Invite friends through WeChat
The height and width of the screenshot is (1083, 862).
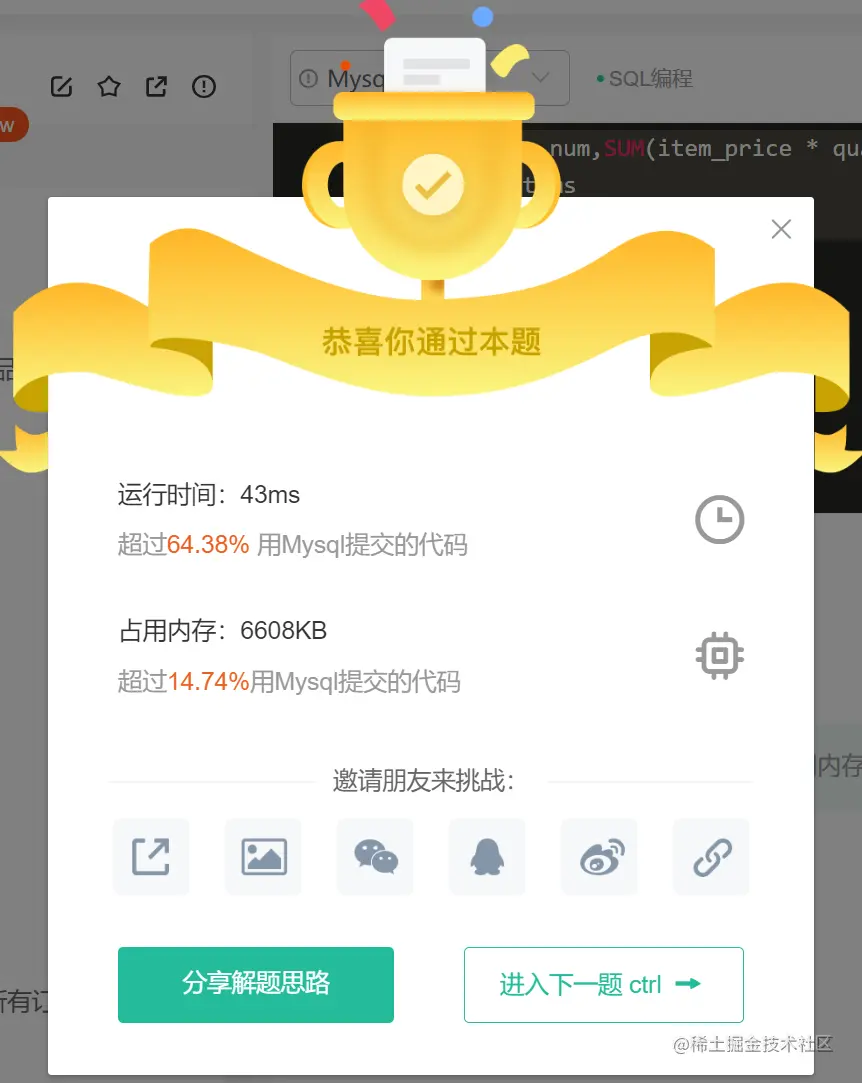click(375, 856)
